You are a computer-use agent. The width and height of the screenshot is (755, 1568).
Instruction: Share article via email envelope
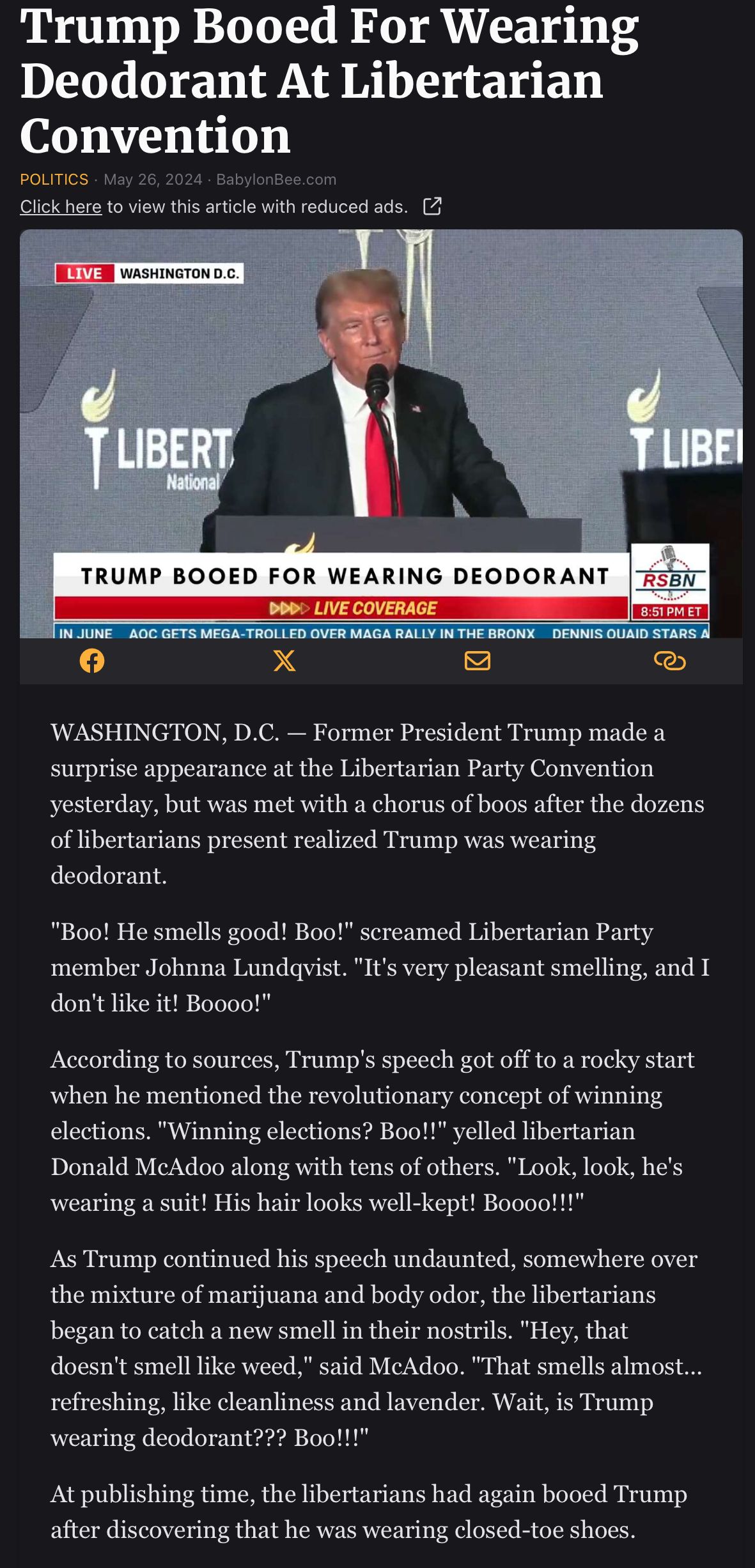tap(477, 661)
